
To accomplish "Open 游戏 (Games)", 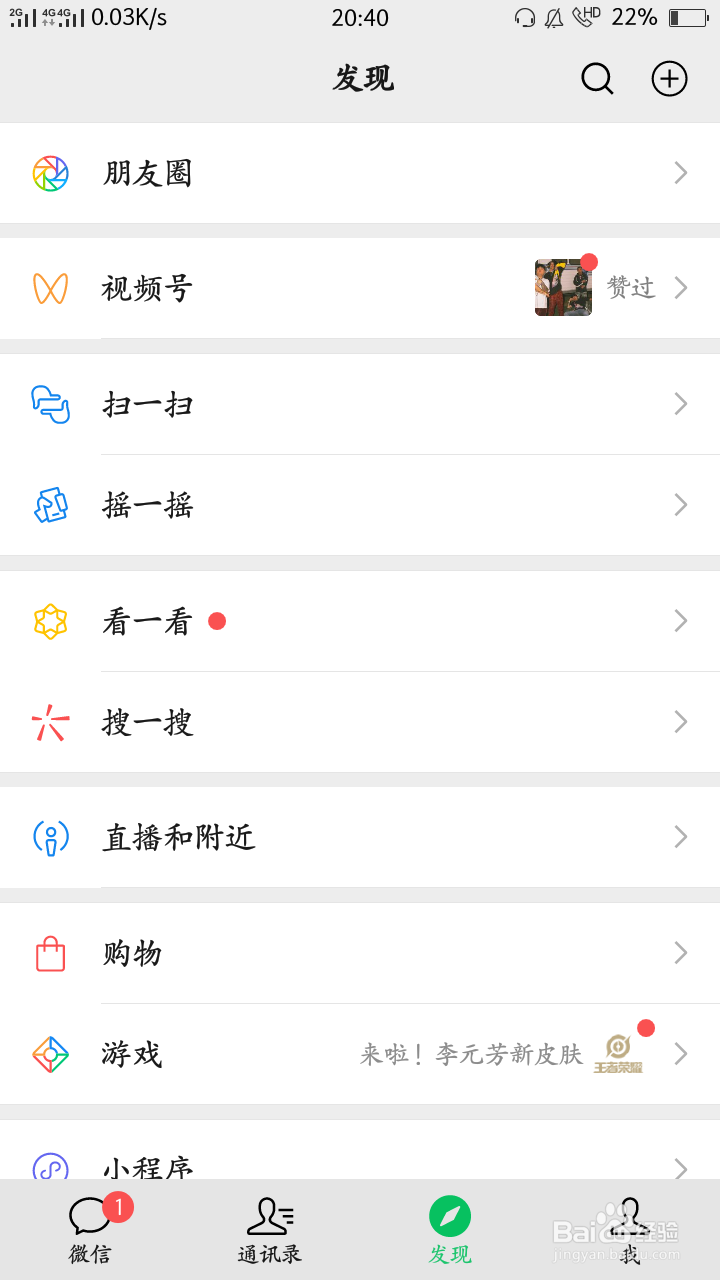I will [x=360, y=1054].
